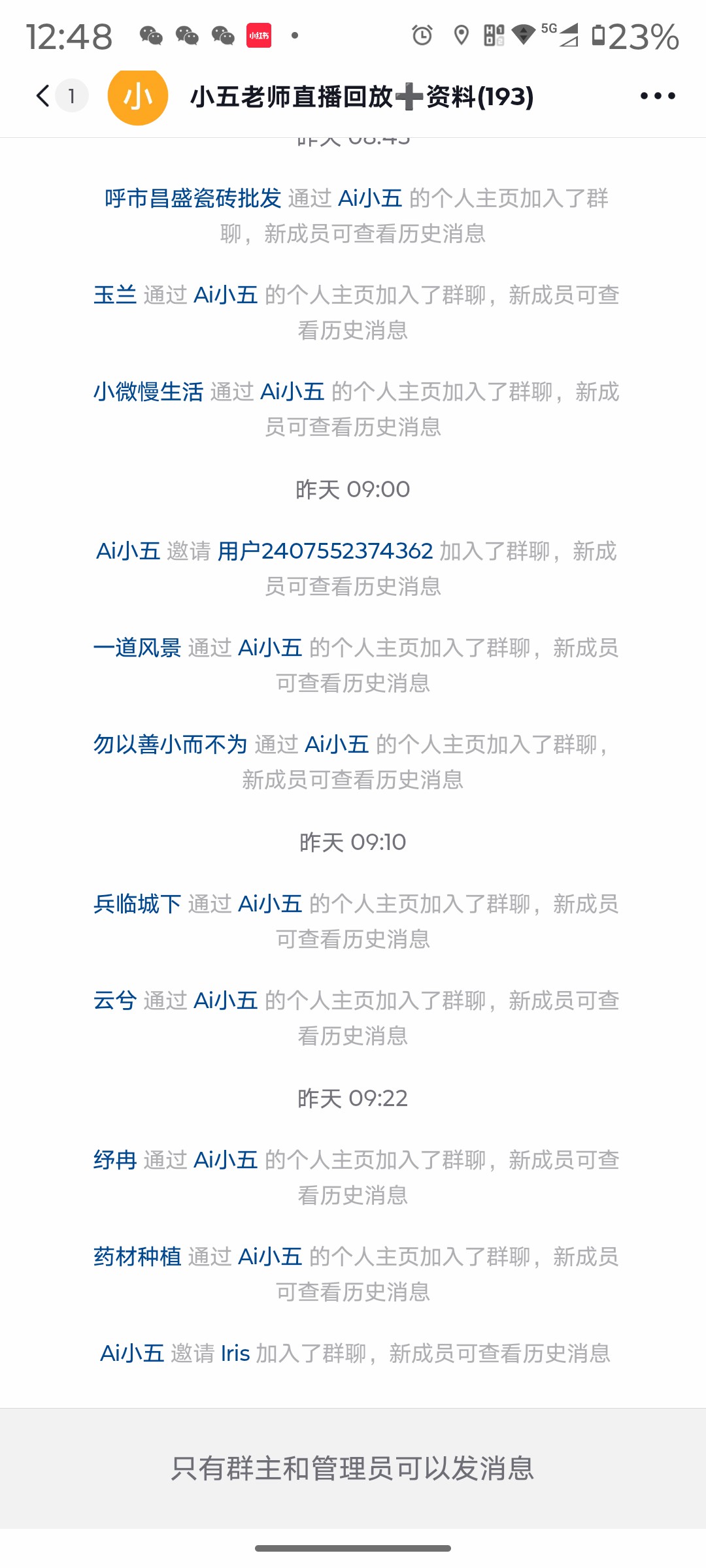Go back to the previous screen

(43, 96)
